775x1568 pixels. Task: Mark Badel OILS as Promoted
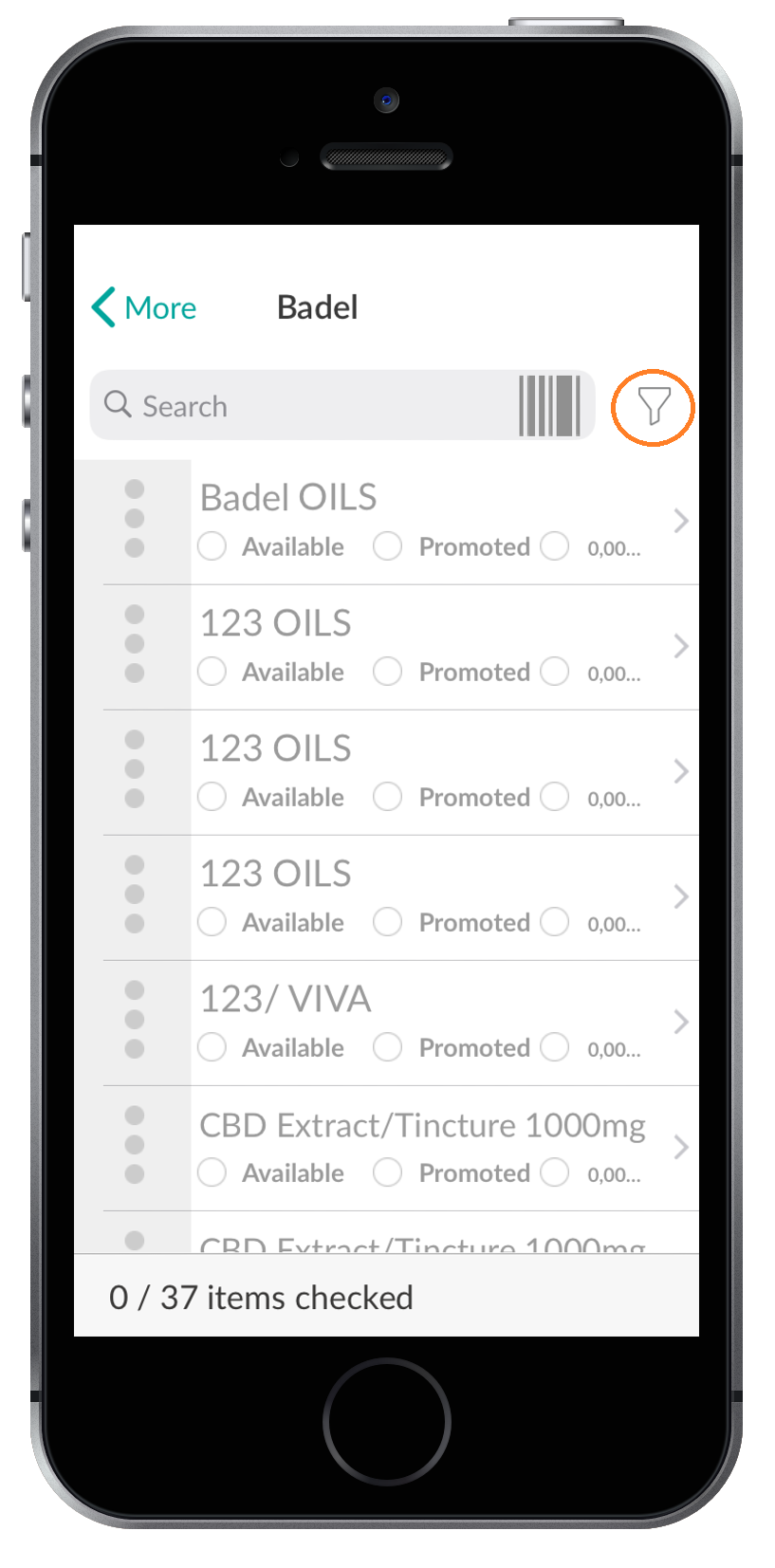coord(387,546)
